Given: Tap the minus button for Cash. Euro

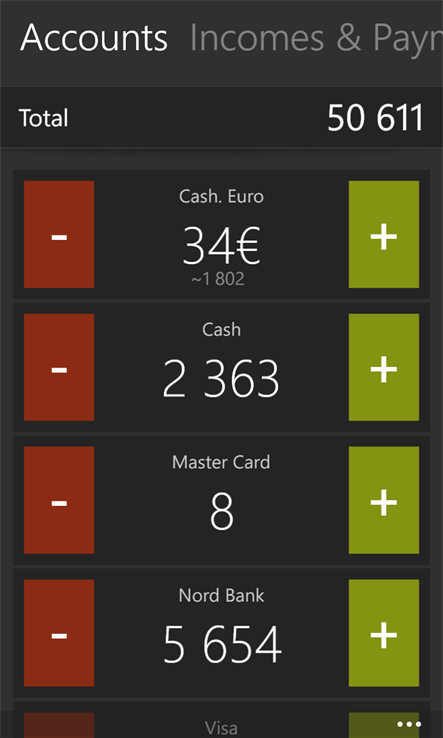Looking at the screenshot, I should tap(59, 234).
